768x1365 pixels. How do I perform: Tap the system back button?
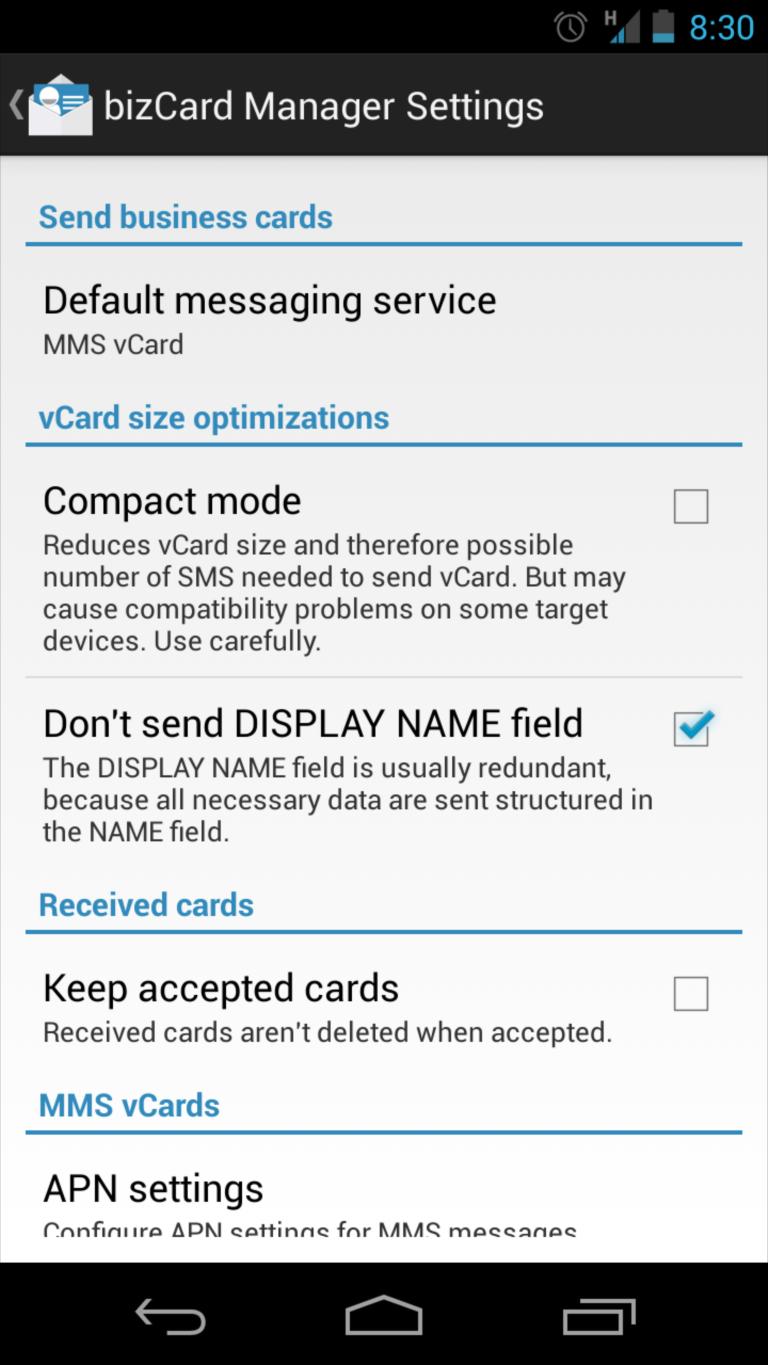[x=170, y=1316]
